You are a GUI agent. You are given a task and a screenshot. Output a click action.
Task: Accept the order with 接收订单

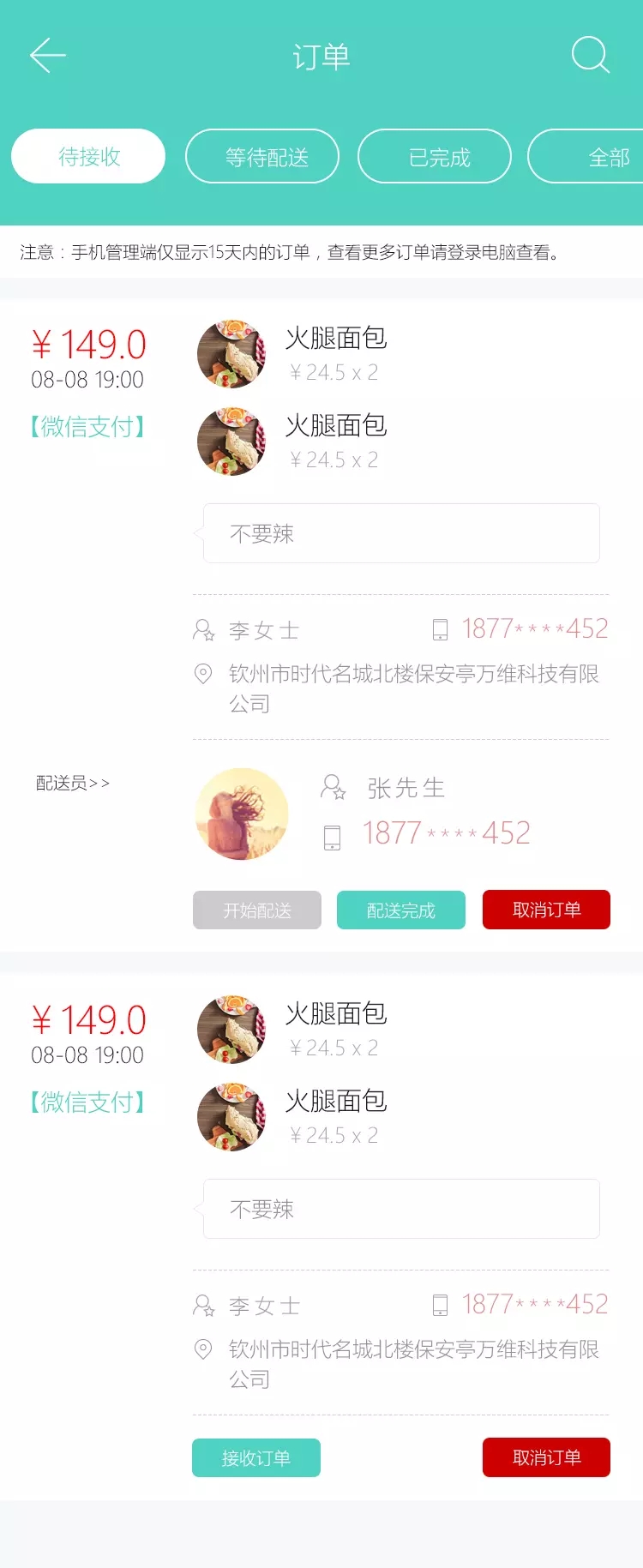[x=256, y=1457]
